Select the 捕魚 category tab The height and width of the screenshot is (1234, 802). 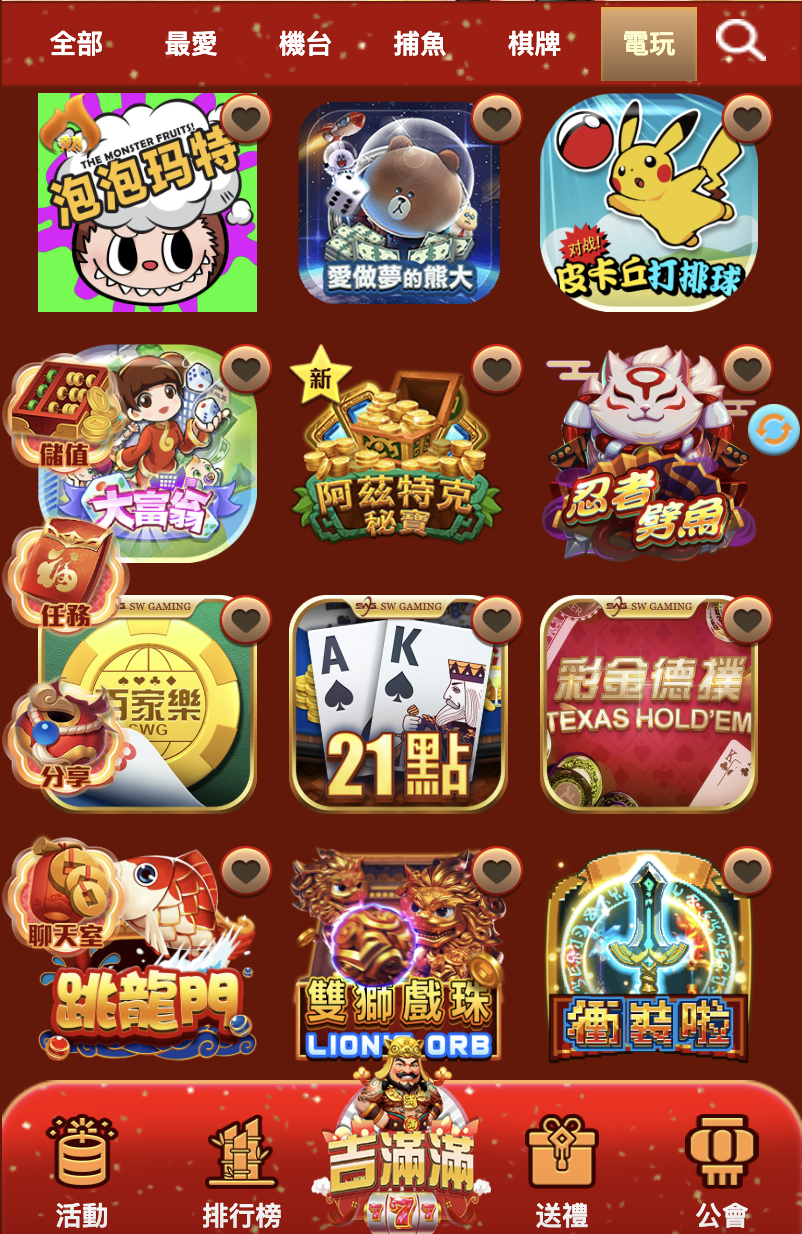pyautogui.click(x=420, y=44)
